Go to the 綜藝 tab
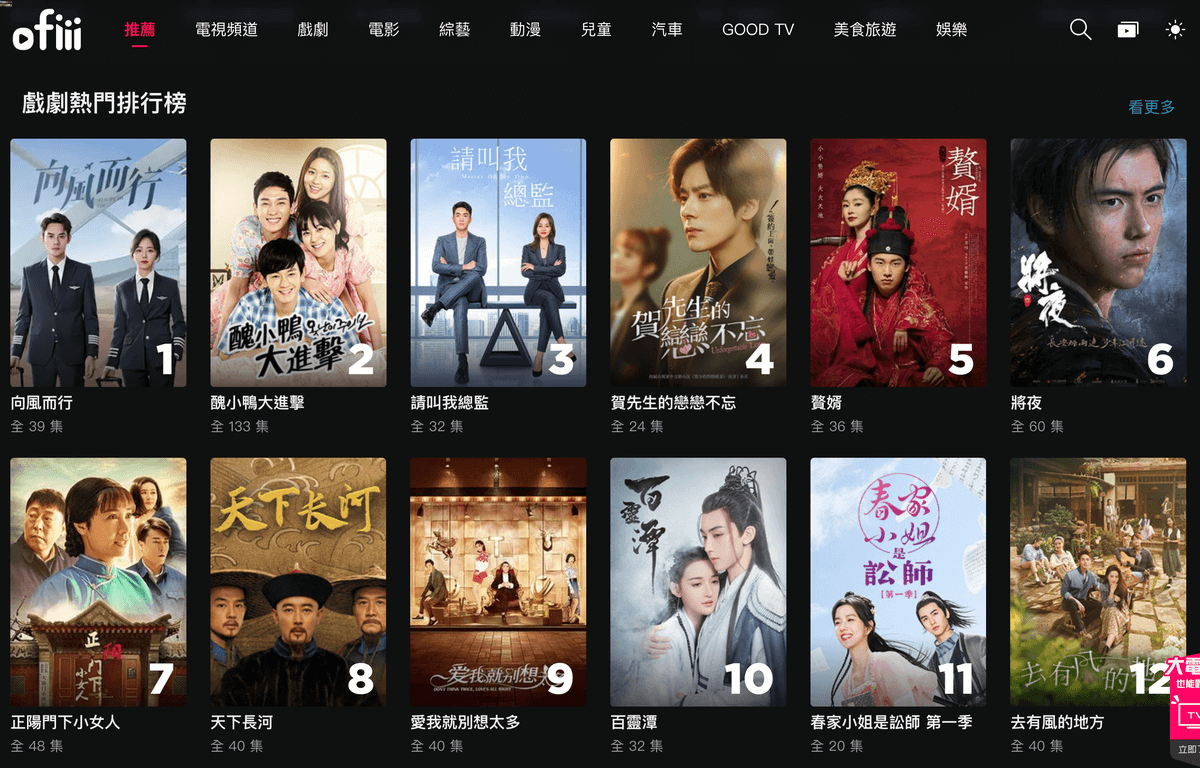The height and width of the screenshot is (768, 1200). (x=454, y=30)
